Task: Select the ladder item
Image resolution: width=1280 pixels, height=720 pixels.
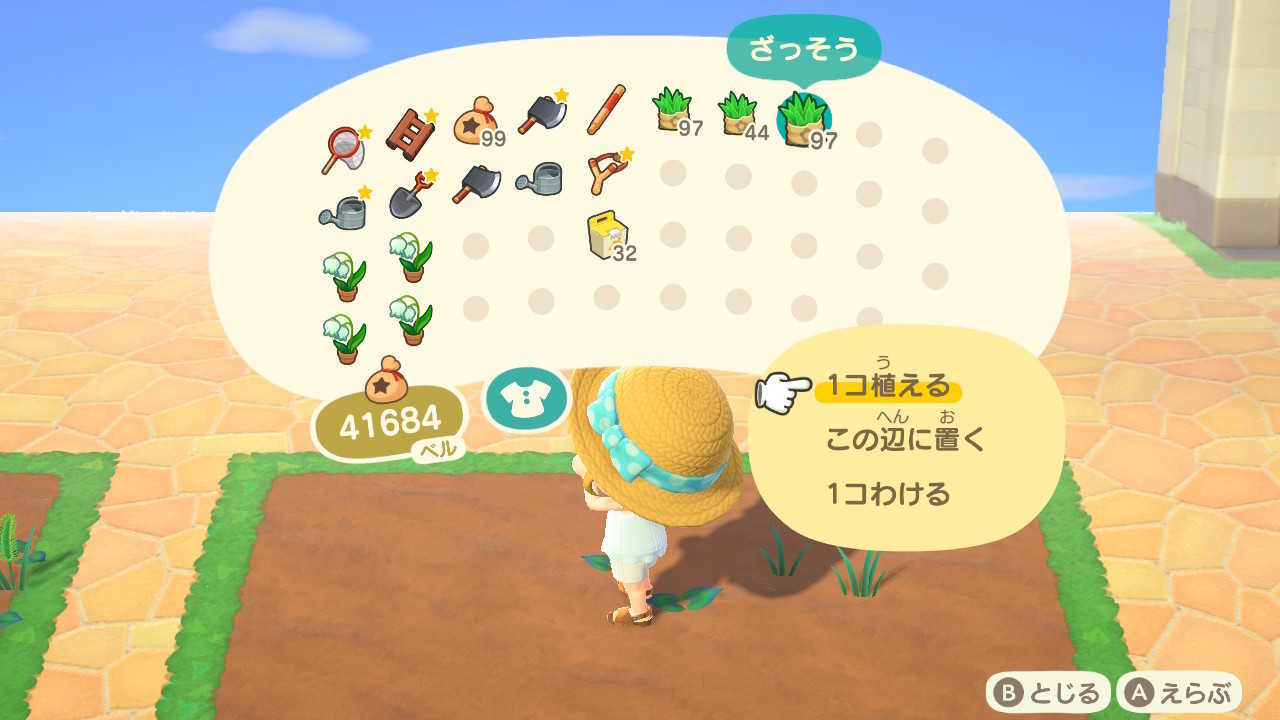Action: coord(409,134)
